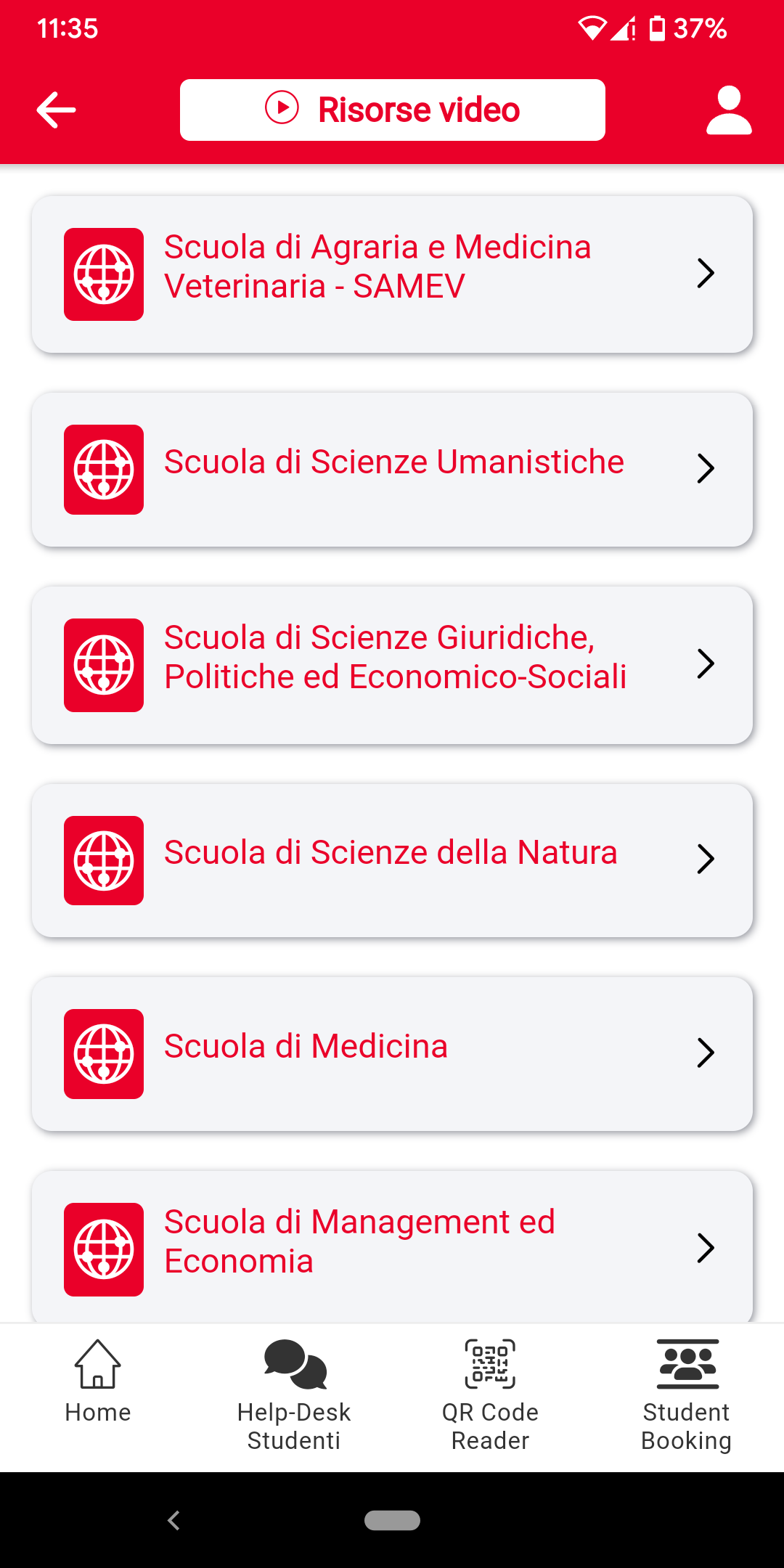Go to Student Booking tab
Screen dimensions: 784x1568
tap(686, 1395)
